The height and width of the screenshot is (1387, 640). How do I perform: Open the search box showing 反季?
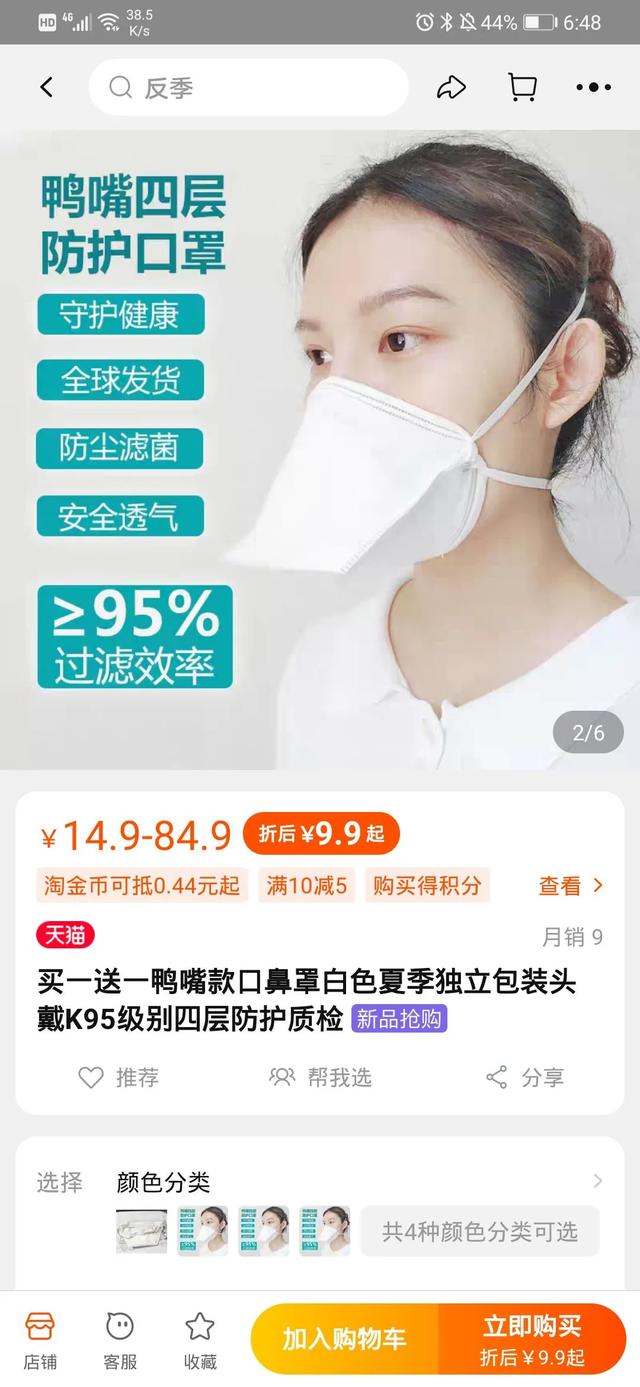click(249, 87)
